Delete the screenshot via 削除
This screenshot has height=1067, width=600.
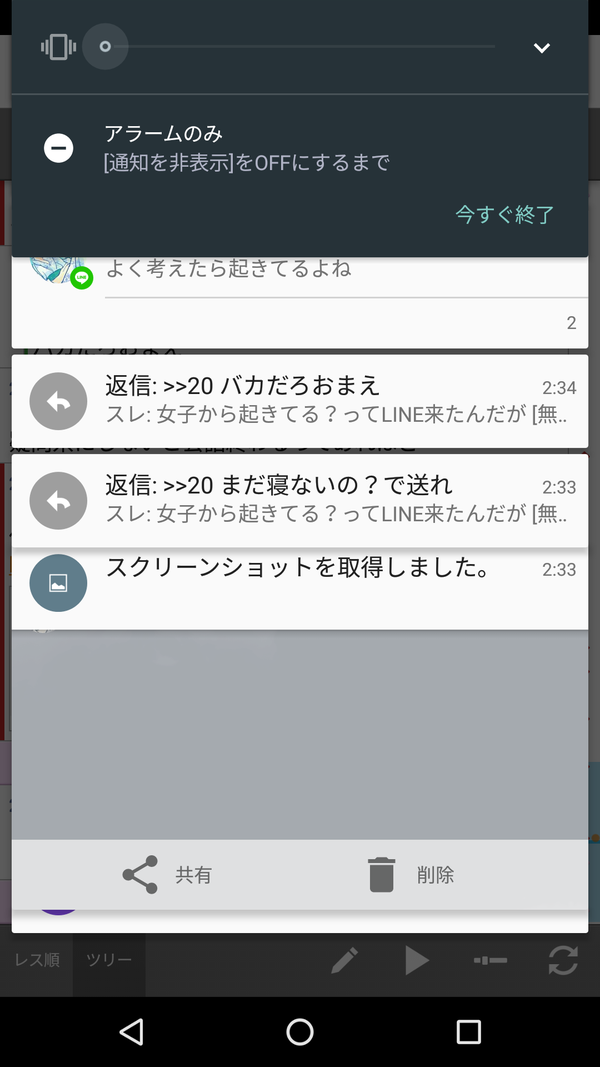[410, 875]
